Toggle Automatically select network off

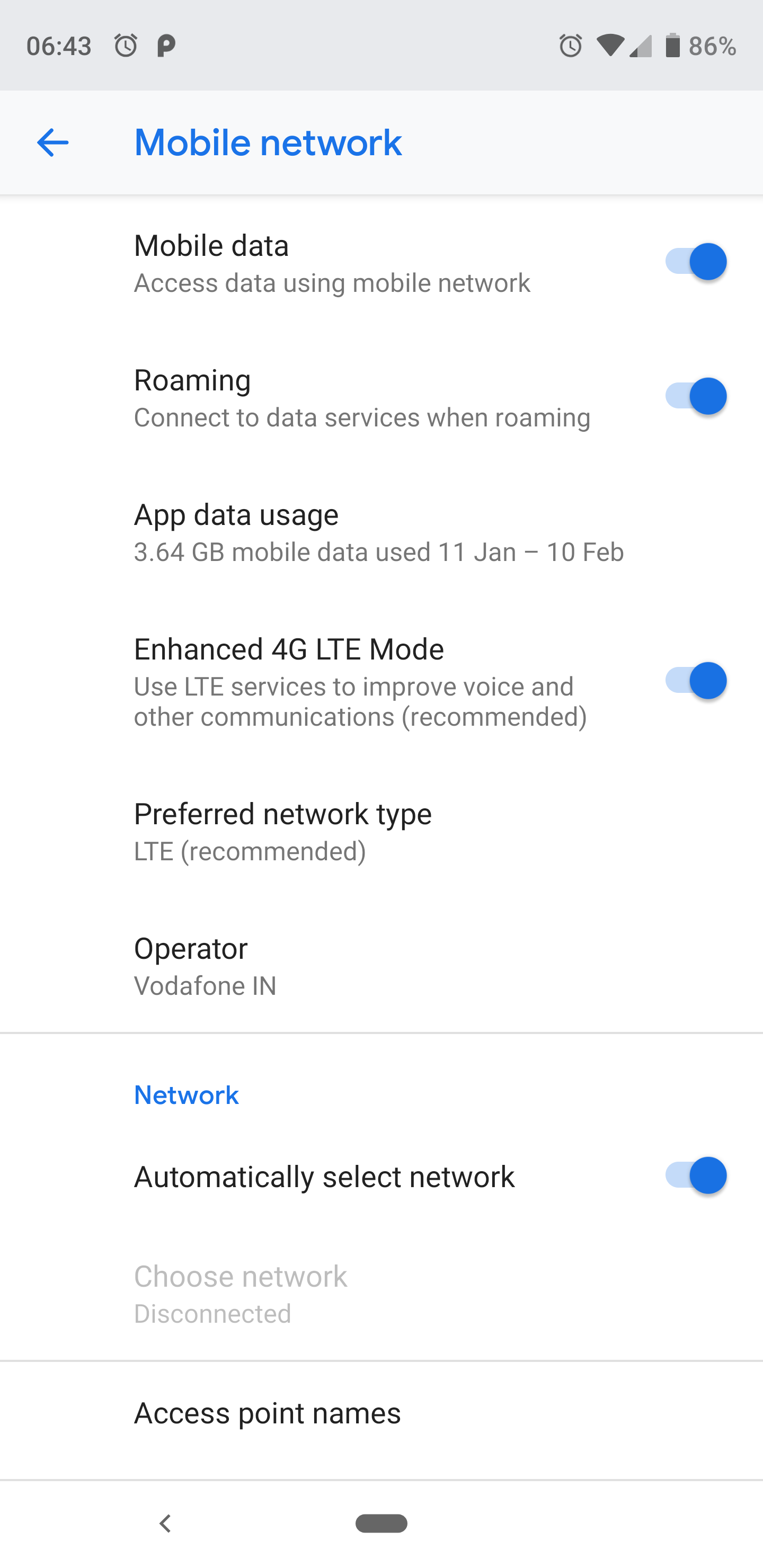(695, 1175)
